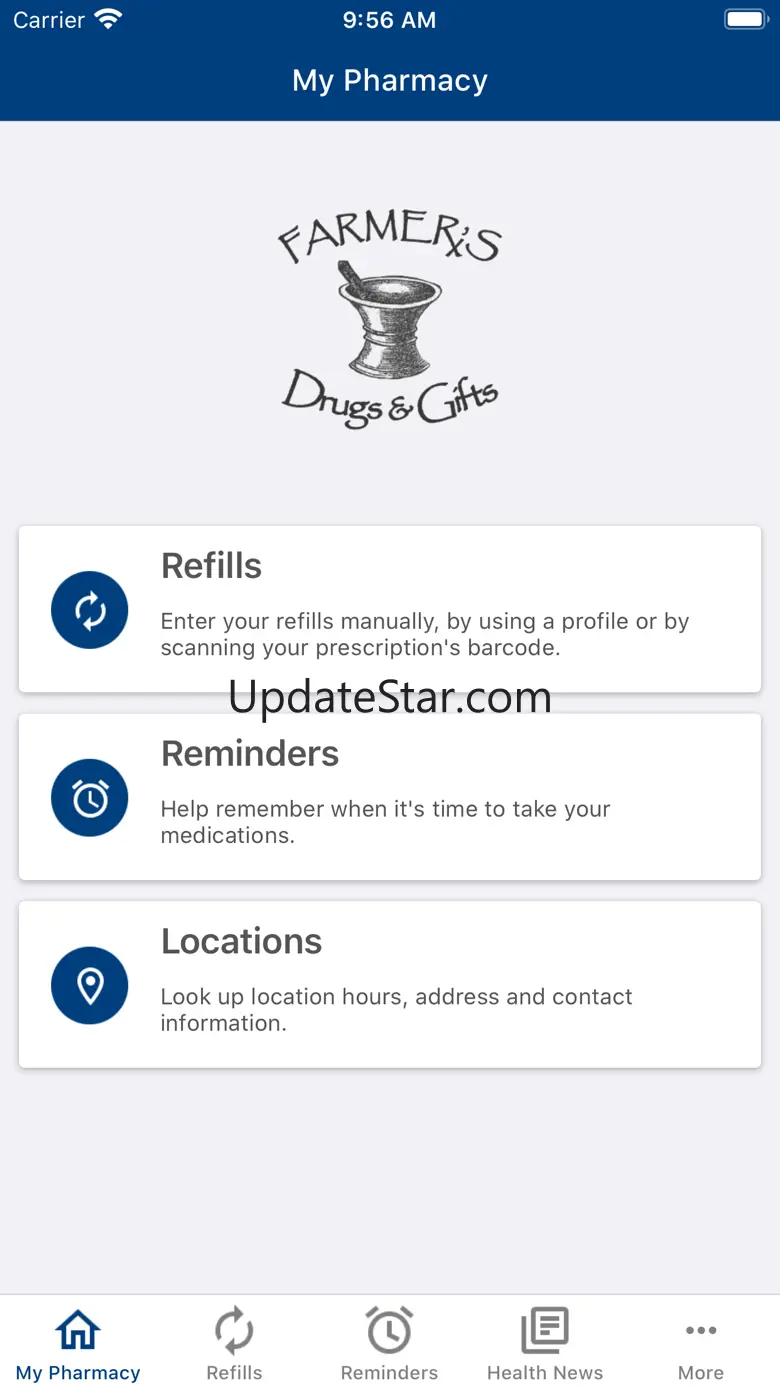This screenshot has width=780, height=1387.
Task: Open the More tab
Action: [x=700, y=1343]
